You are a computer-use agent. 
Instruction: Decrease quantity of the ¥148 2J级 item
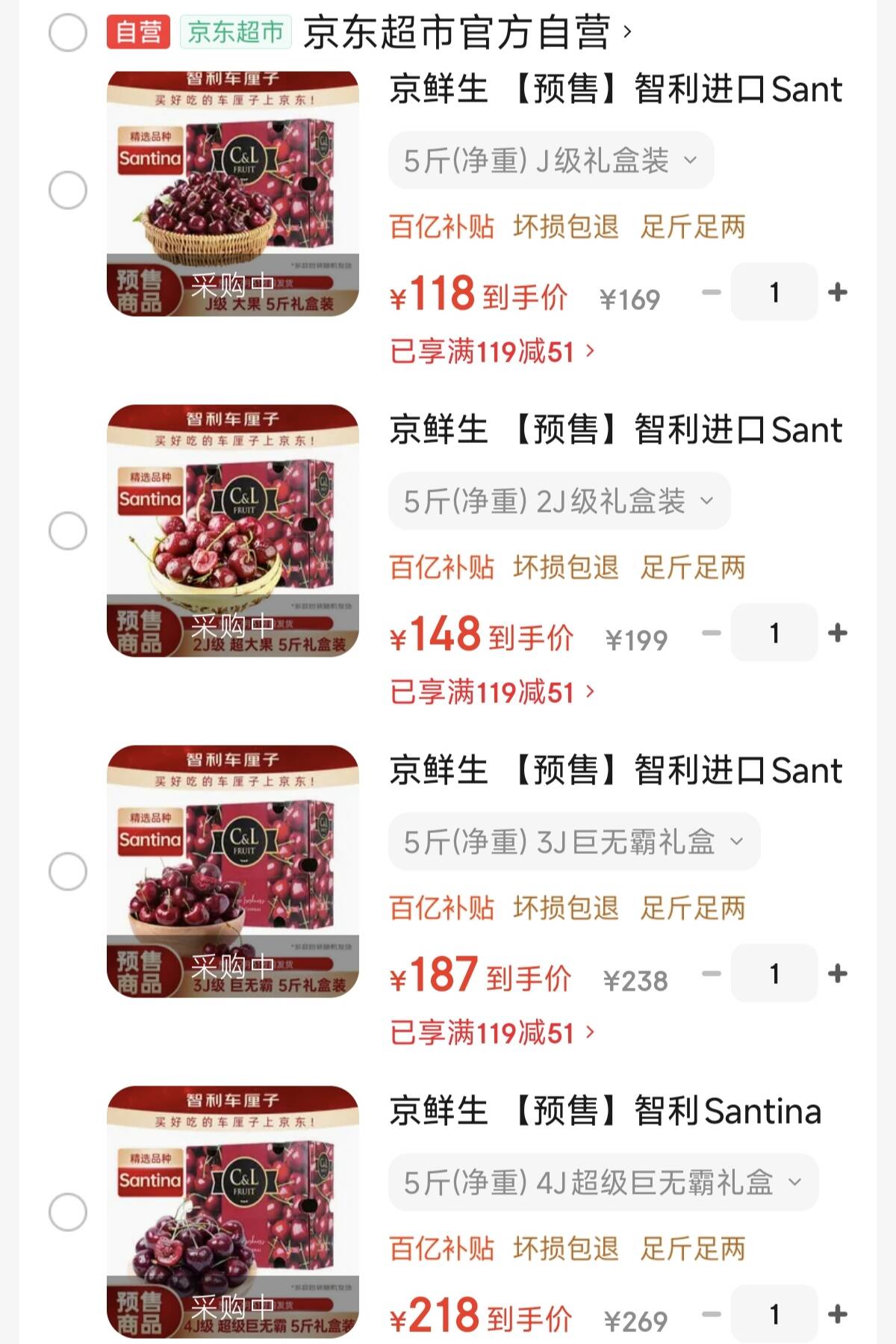click(x=712, y=633)
